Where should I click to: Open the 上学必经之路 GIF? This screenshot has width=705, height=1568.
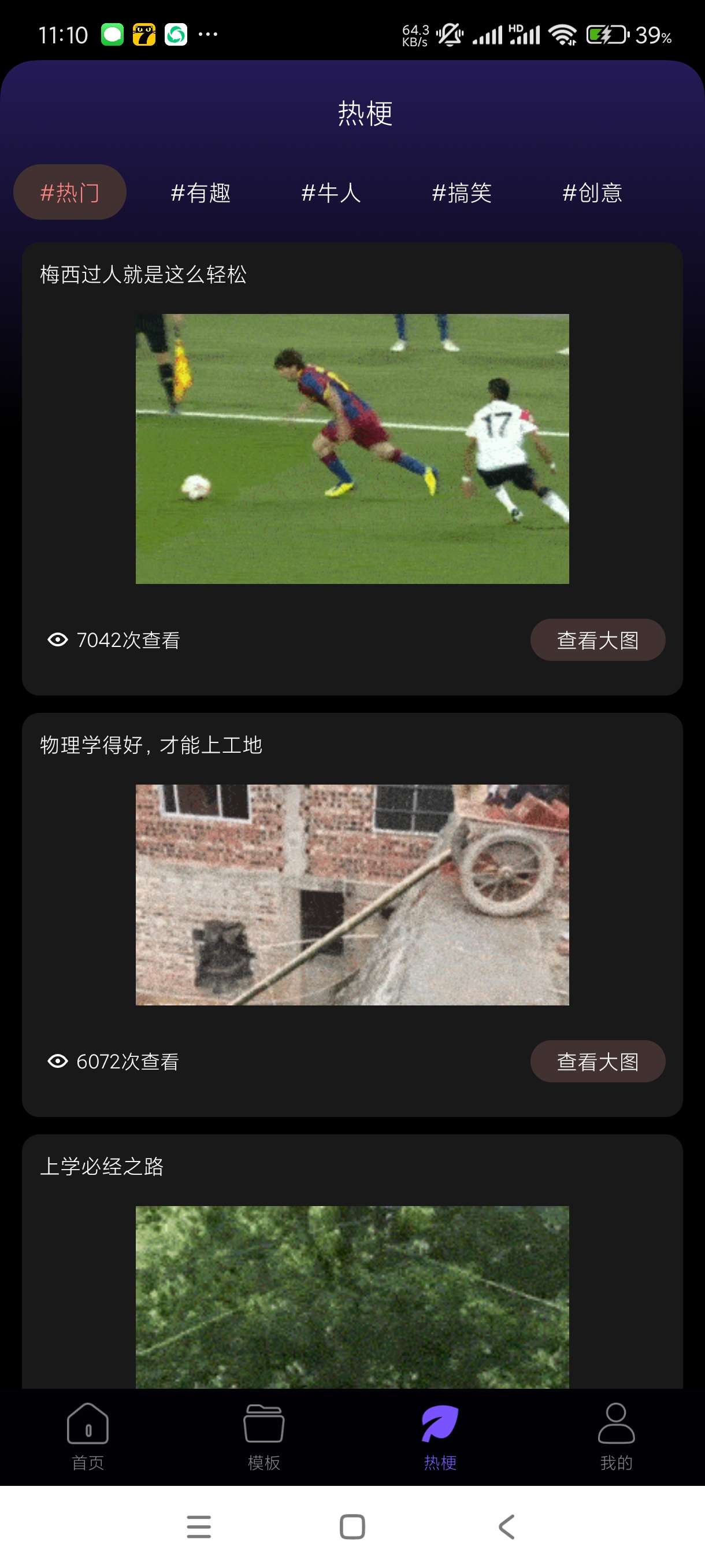tap(352, 1296)
